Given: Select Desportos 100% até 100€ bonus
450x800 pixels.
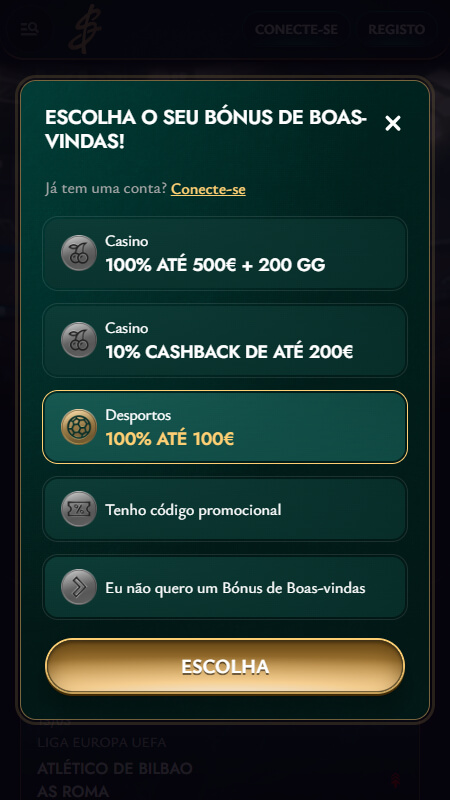Looking at the screenshot, I should click(224, 427).
